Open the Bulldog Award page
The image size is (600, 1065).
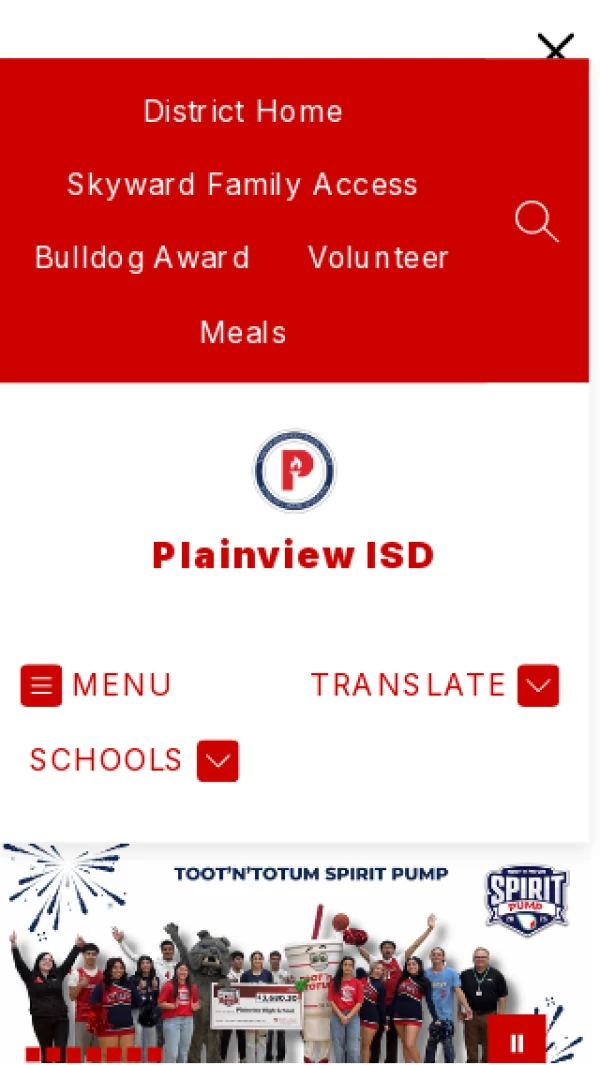pyautogui.click(x=142, y=258)
